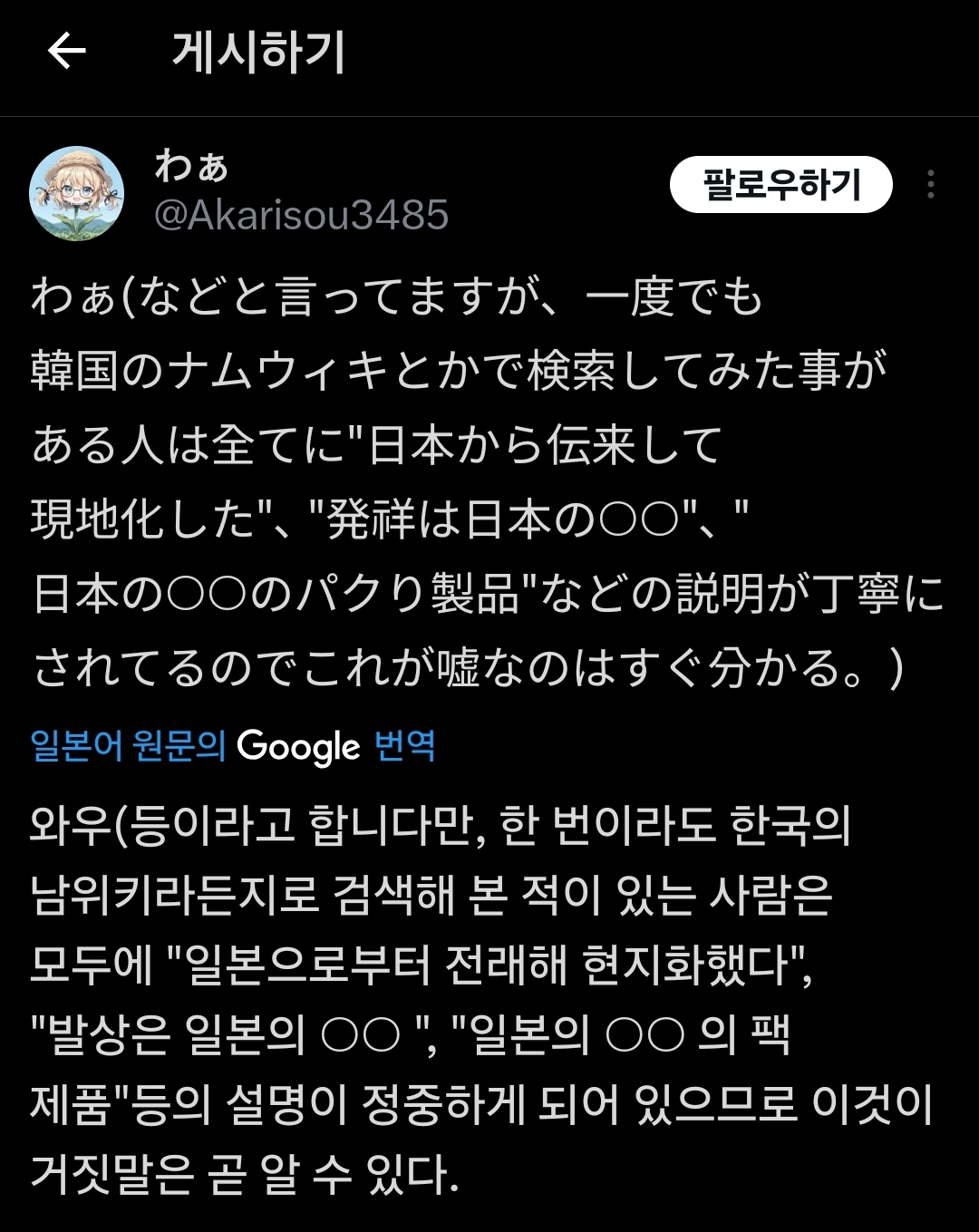Open わぁ's profile avatar
This screenshot has height=1232, width=979.
[77, 193]
